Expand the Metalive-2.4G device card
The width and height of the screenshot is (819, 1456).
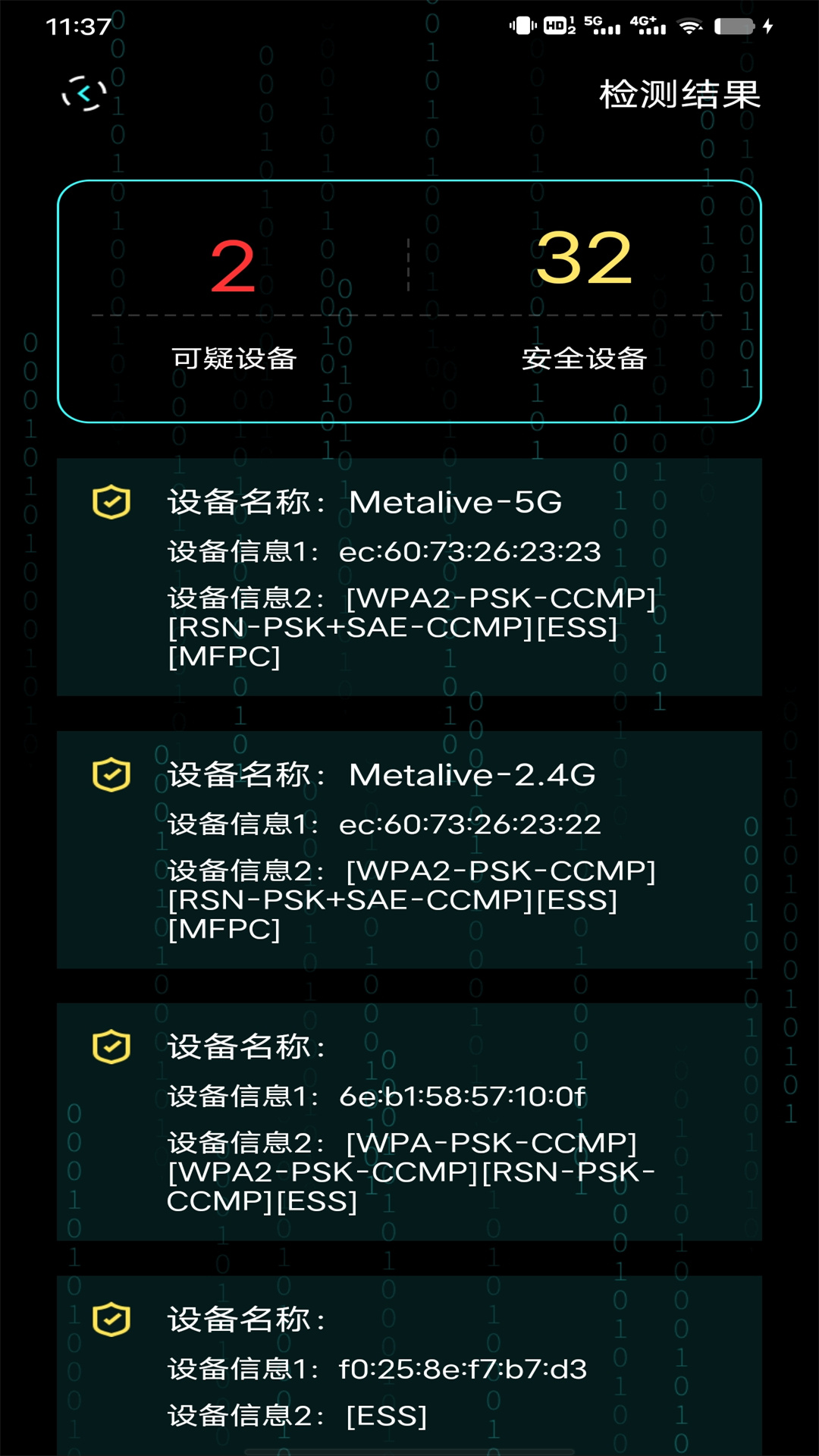(x=409, y=849)
